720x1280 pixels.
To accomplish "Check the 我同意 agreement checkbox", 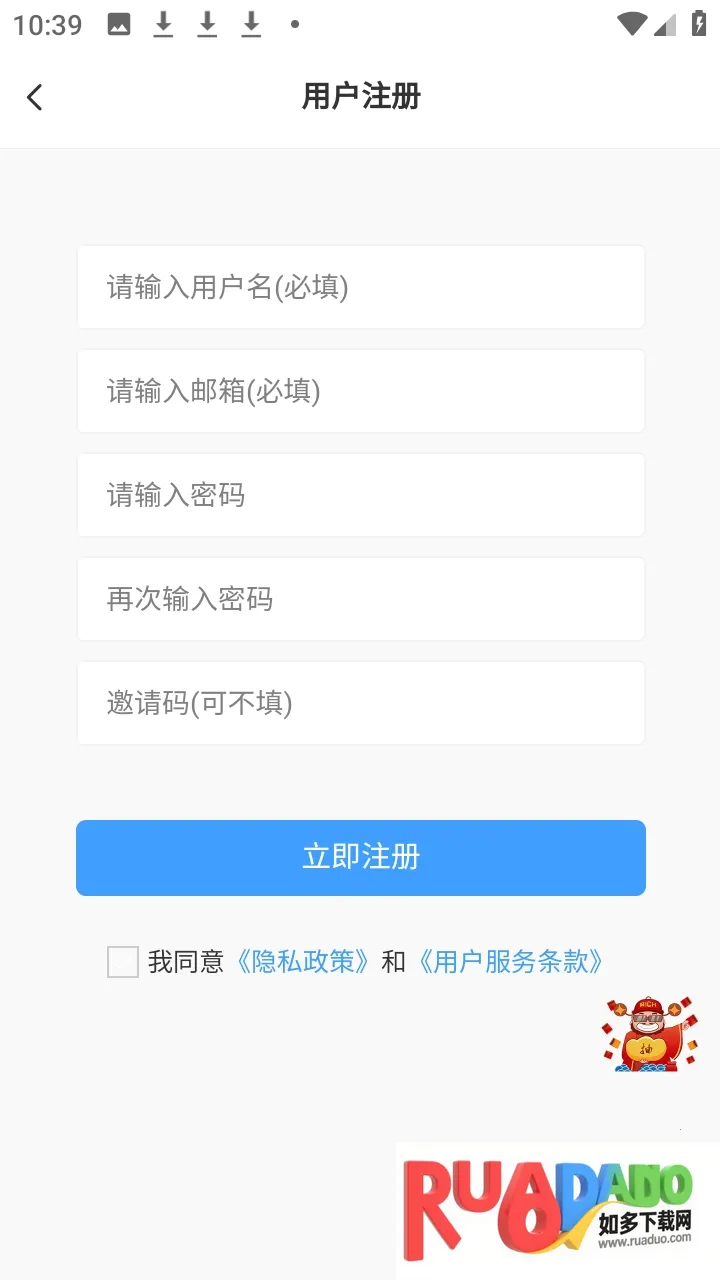I will (x=123, y=962).
